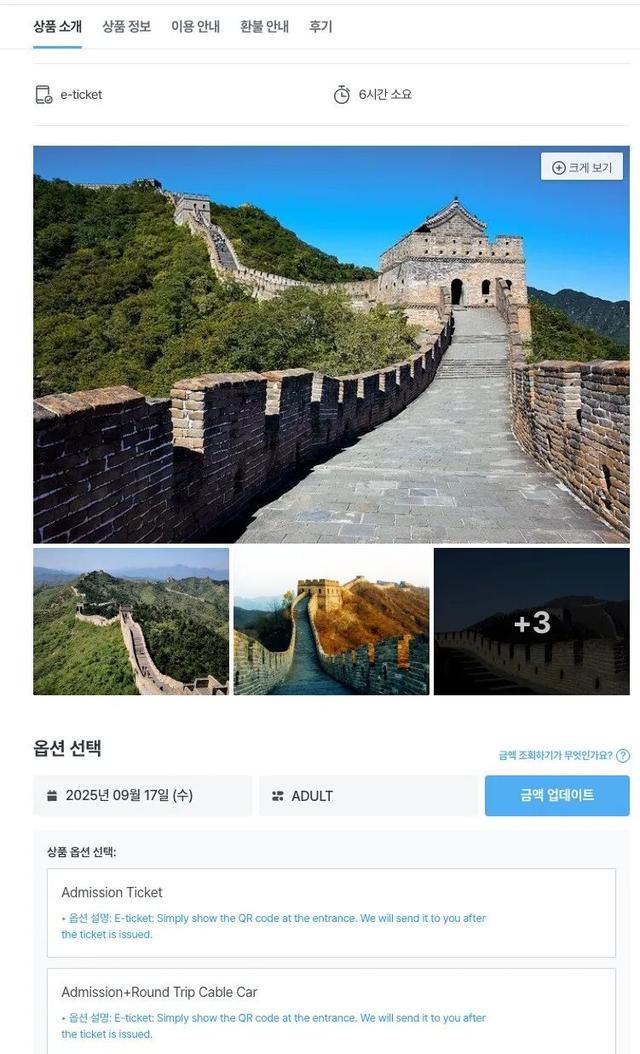The image size is (640, 1054).
Task: View the 후기 reviews tab
Action: coord(320,27)
